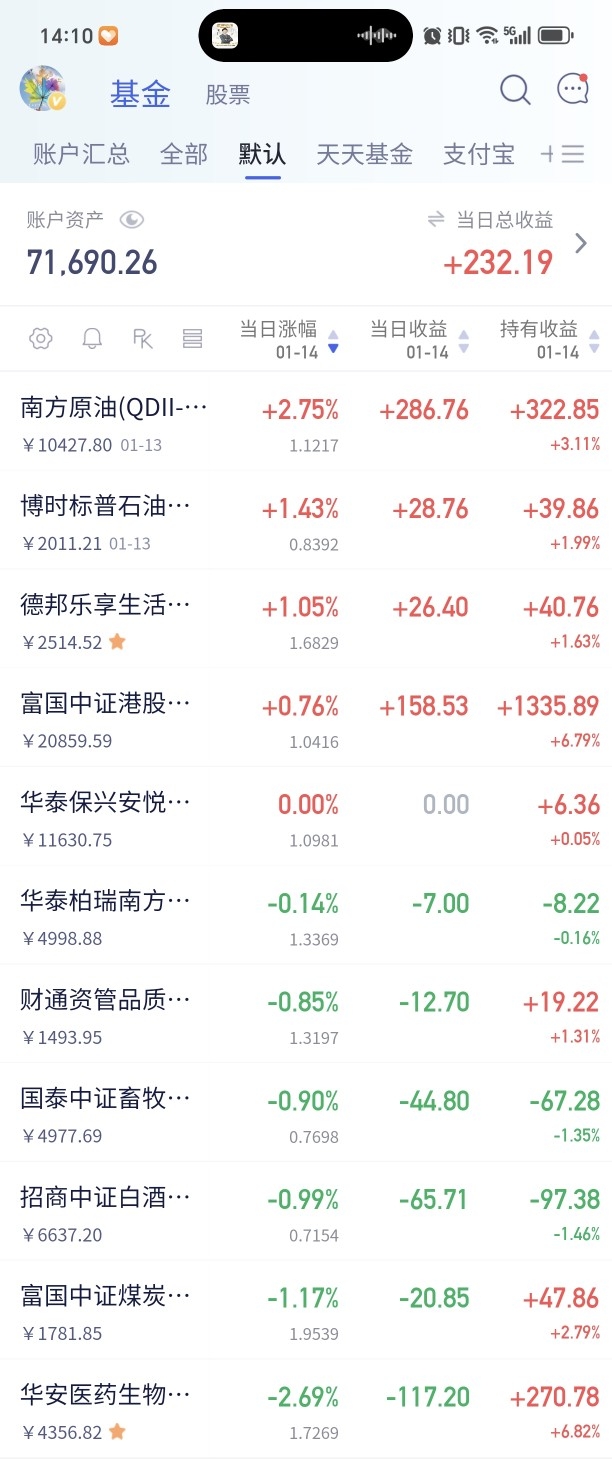Sort by 当日涨幅 column
612x1459 pixels.
pos(288,339)
